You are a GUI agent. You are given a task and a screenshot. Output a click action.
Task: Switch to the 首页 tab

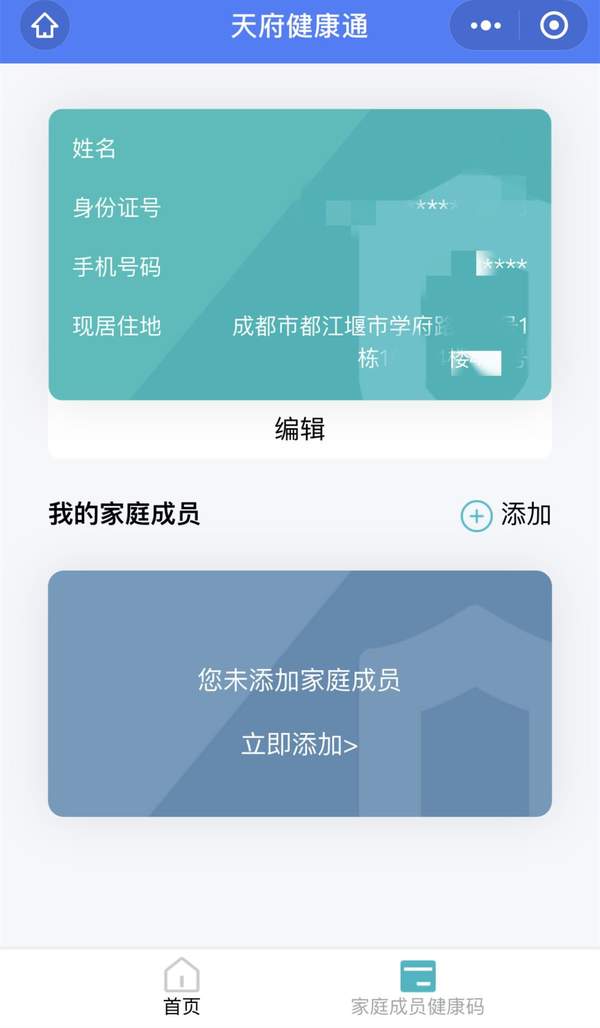tap(182, 986)
